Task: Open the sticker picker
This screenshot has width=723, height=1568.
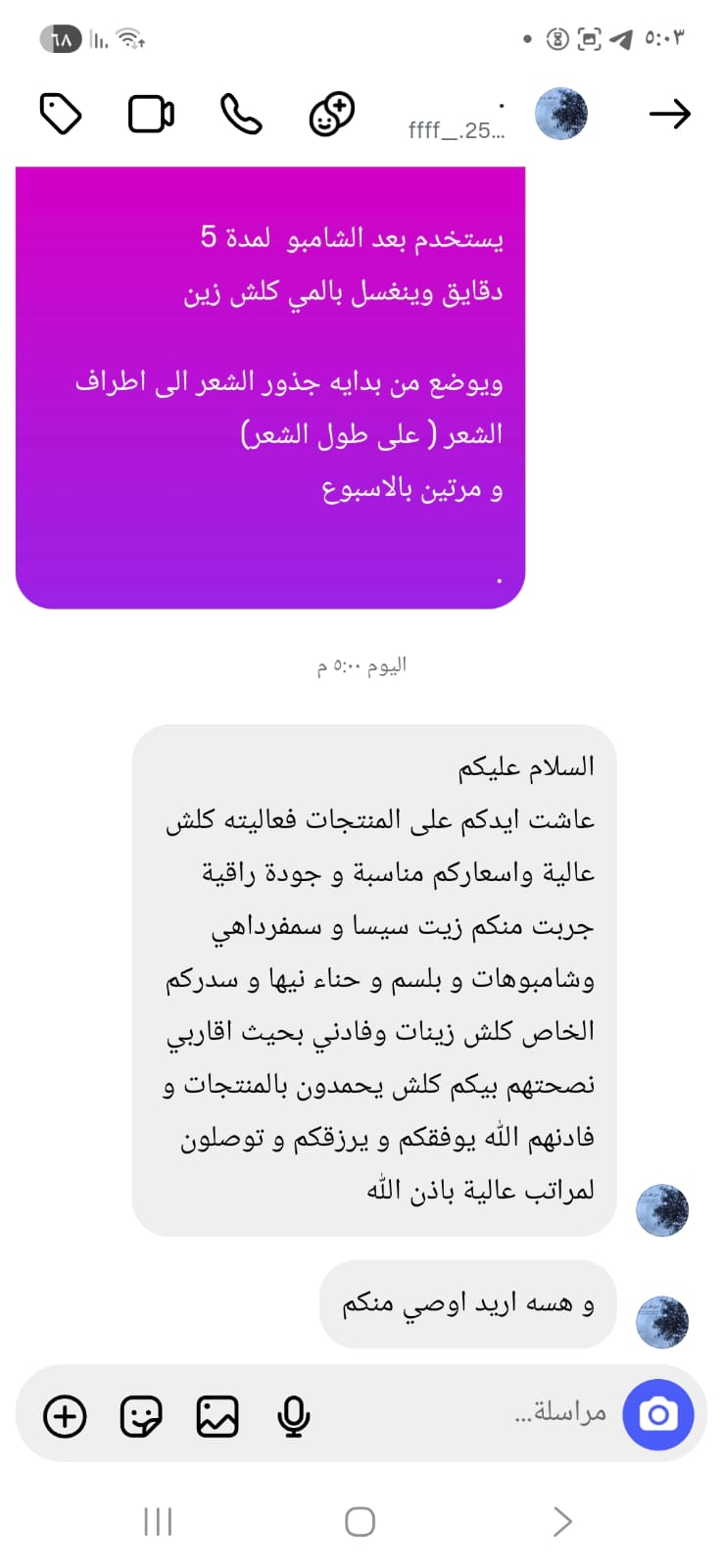Action: 141,1416
